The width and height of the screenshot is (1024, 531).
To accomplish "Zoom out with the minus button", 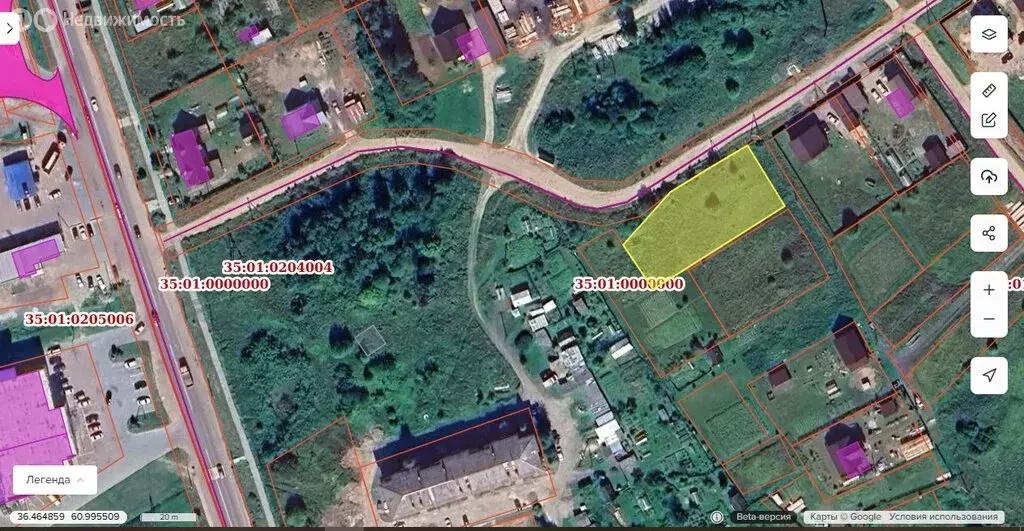I will (988, 319).
